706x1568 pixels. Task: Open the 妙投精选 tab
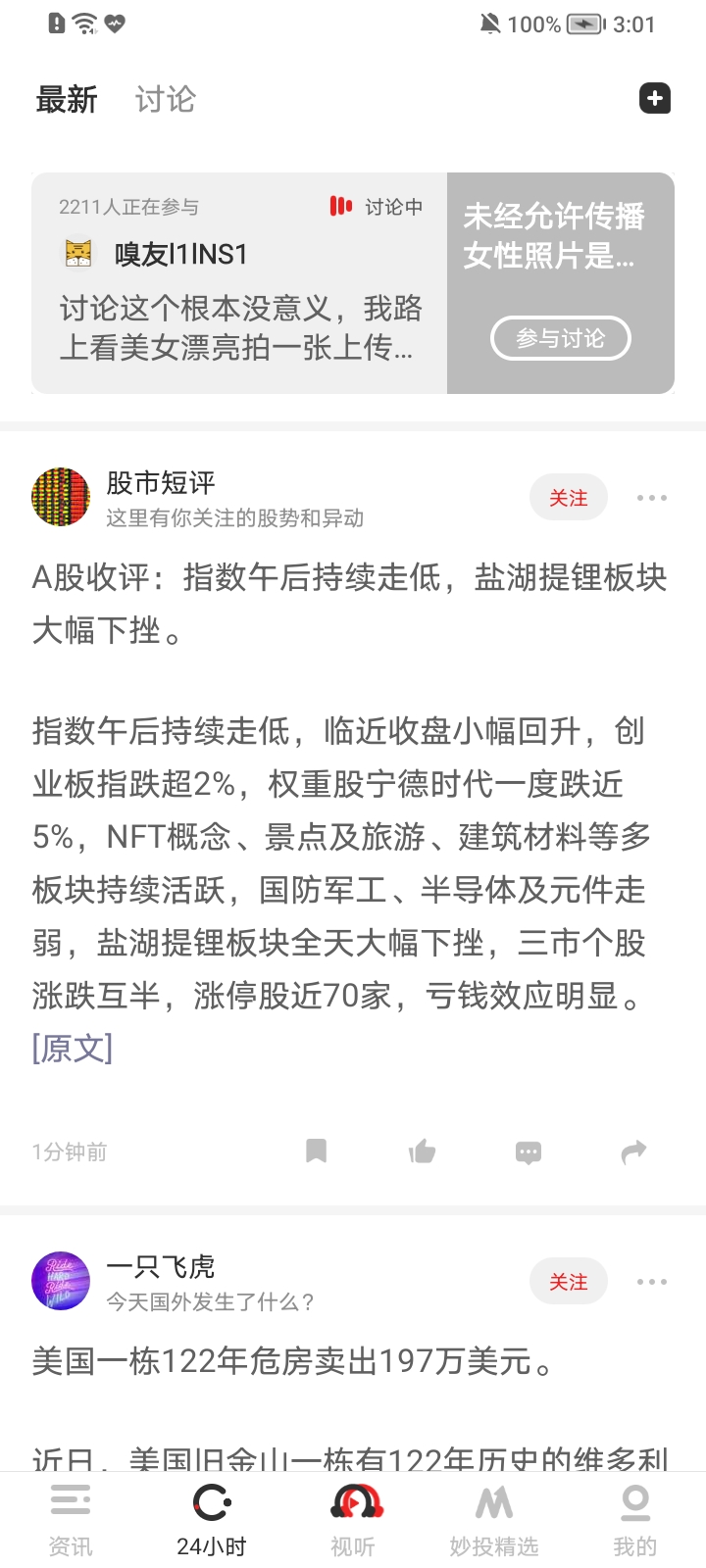[494, 1519]
